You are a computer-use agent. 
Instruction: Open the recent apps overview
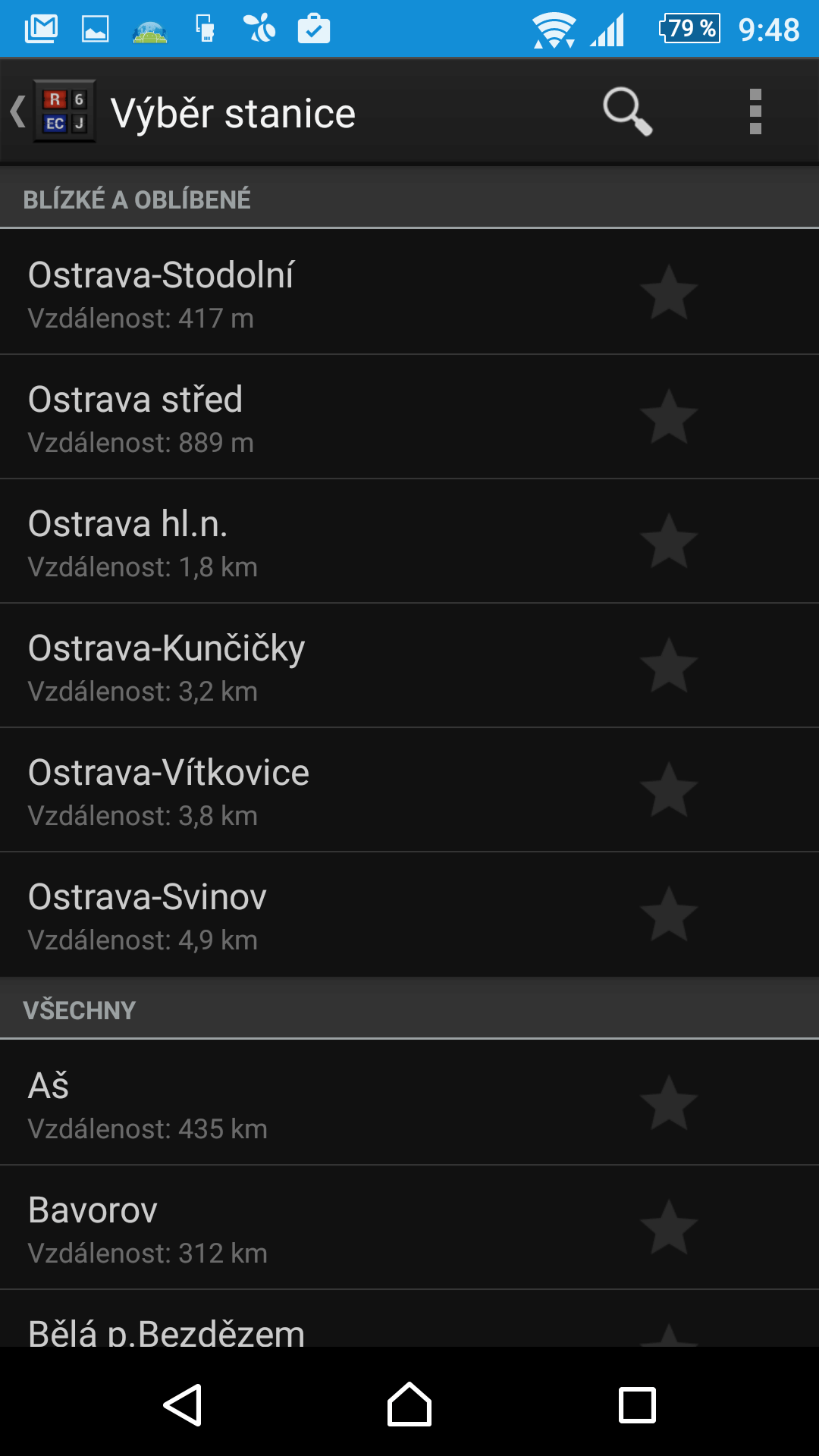(637, 1404)
